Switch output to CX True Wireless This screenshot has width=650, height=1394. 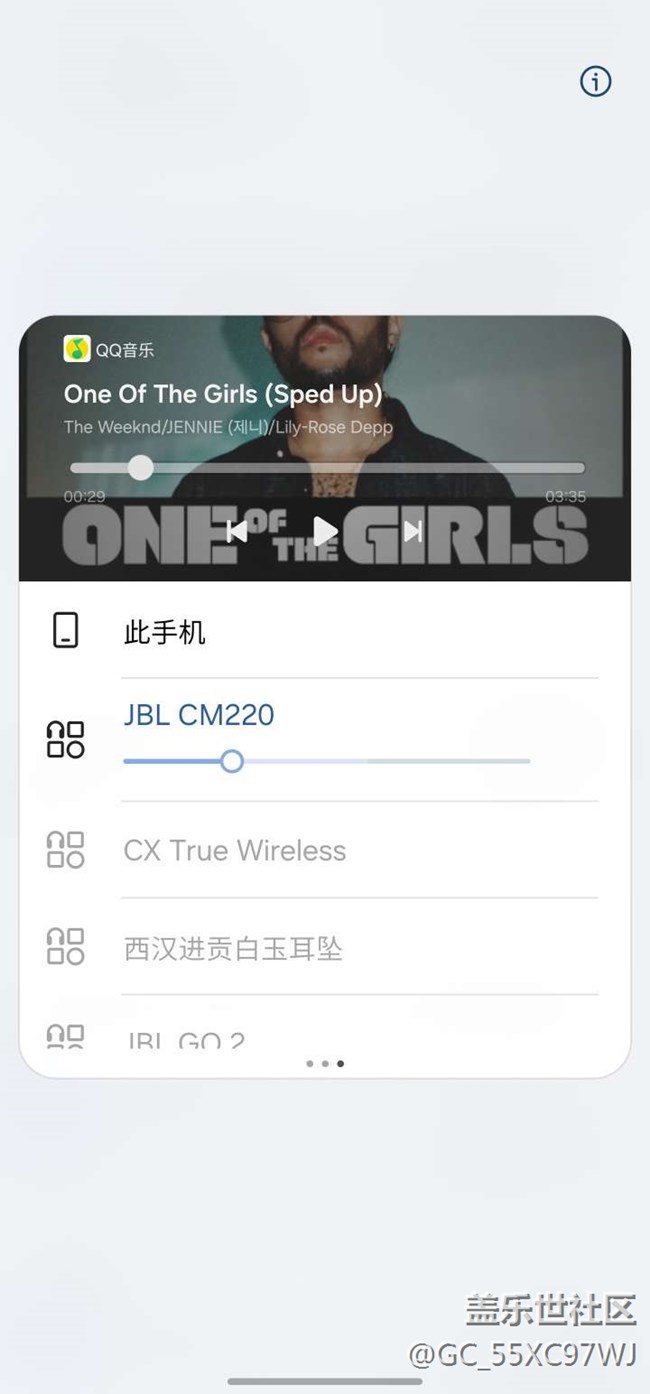click(x=235, y=851)
